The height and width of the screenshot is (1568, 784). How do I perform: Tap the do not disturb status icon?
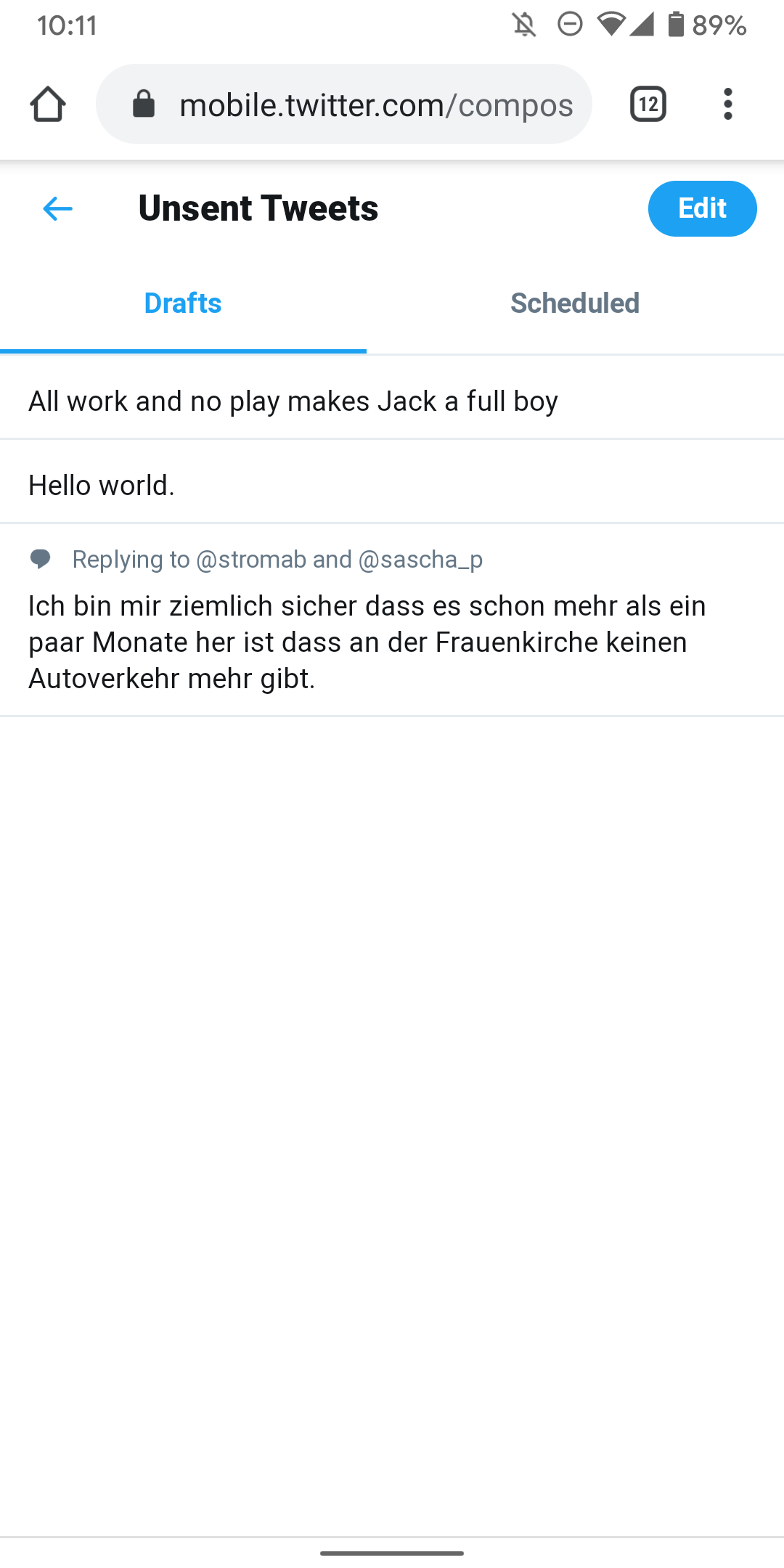tap(568, 25)
